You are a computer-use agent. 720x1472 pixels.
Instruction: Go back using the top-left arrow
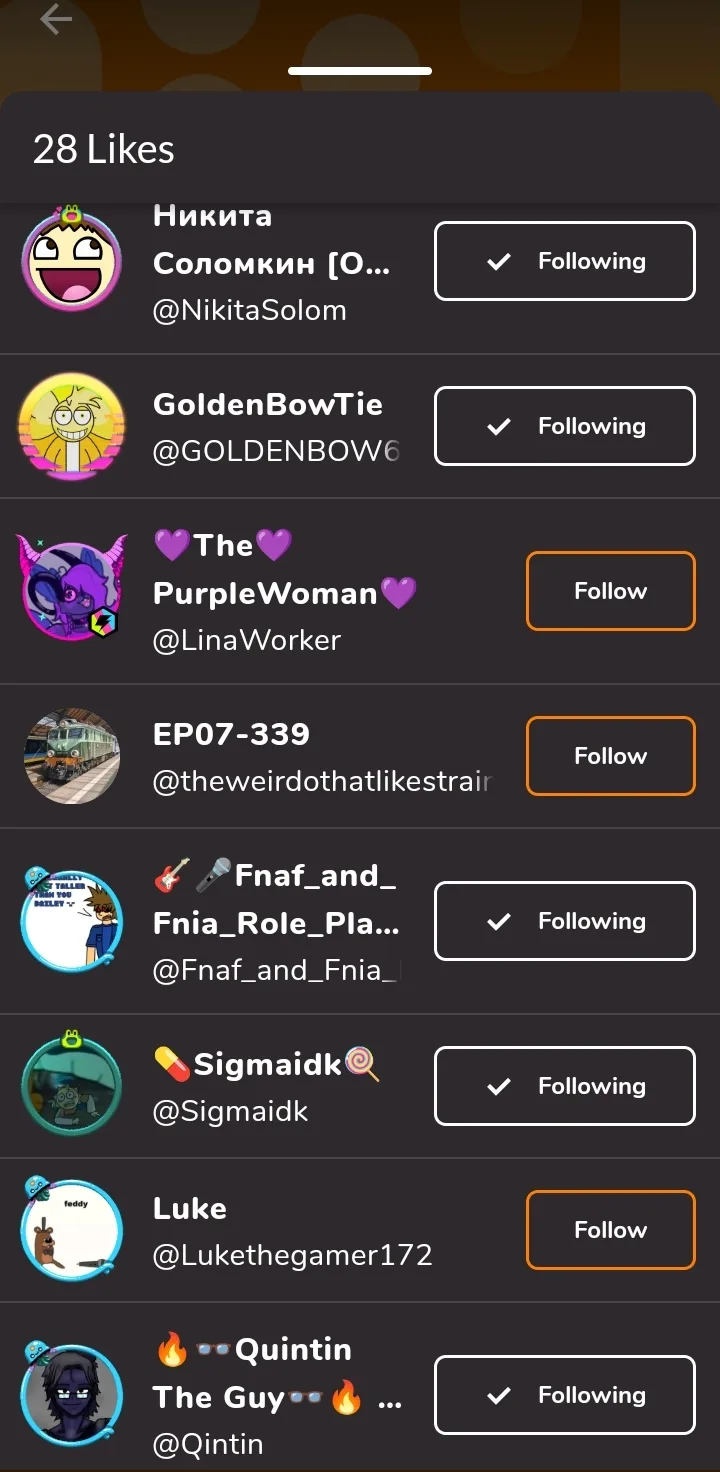[56, 20]
